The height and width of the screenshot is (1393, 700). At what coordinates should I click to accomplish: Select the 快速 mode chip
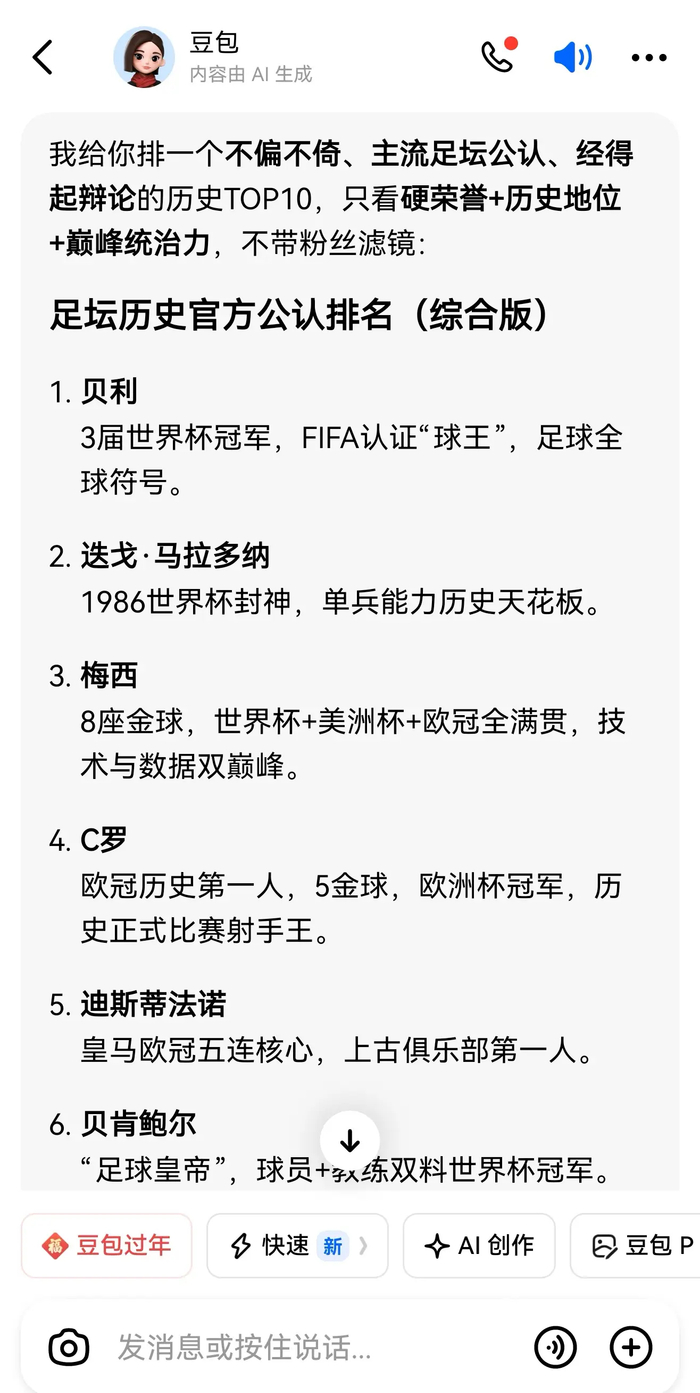(x=297, y=1246)
